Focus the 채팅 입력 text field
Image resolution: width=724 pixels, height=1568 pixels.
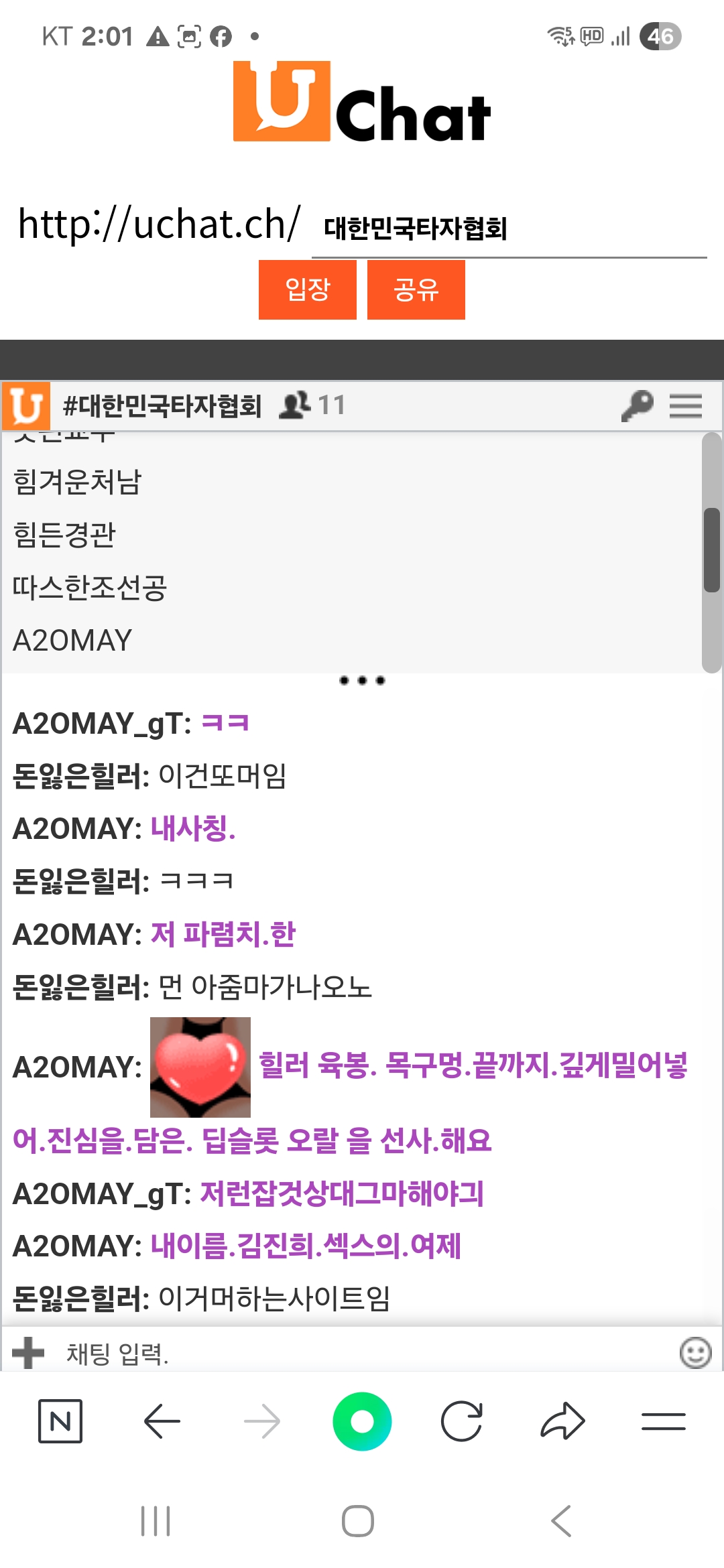(x=362, y=1354)
